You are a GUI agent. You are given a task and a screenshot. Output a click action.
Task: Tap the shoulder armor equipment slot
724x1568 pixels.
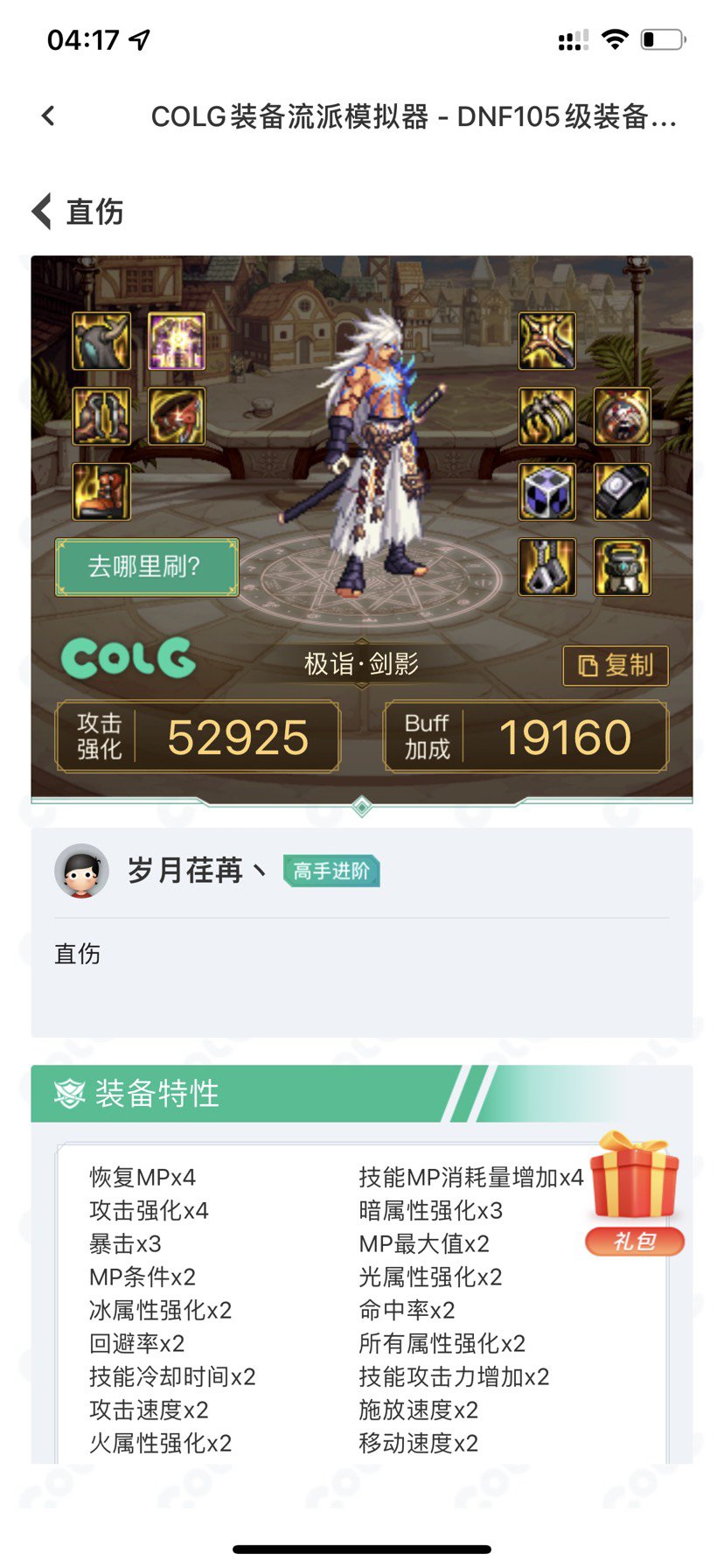pyautogui.click(x=101, y=341)
